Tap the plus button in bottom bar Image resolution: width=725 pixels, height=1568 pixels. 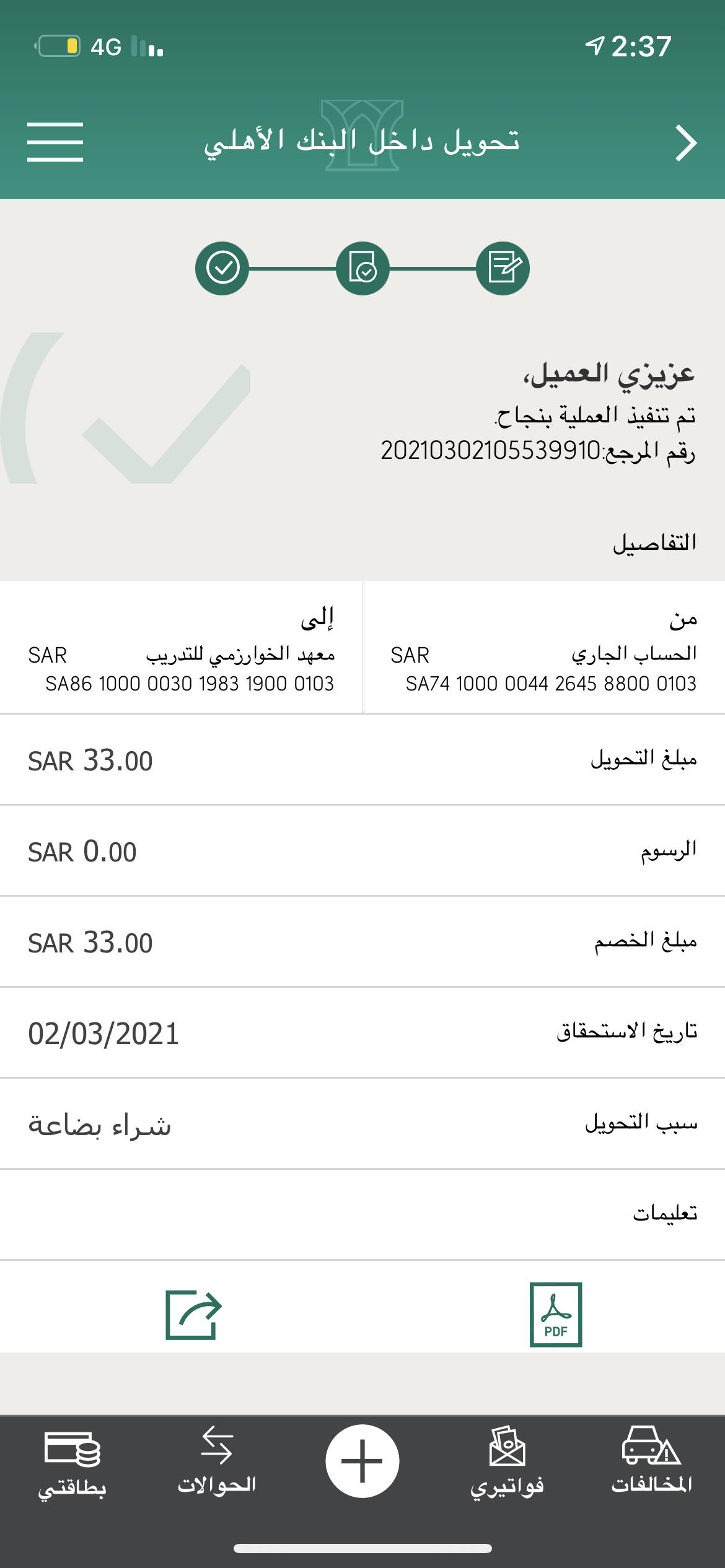point(362,1461)
